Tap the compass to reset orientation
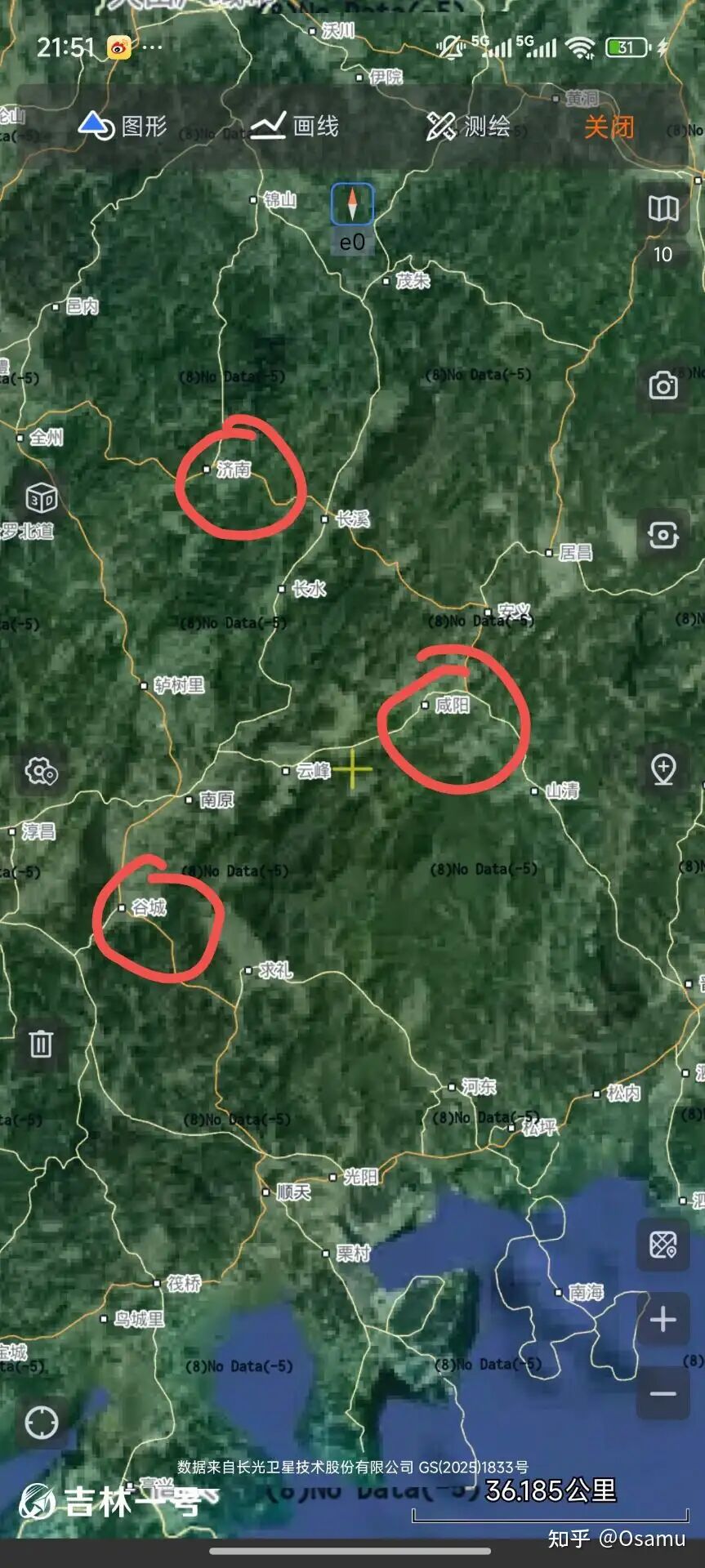 [352, 204]
